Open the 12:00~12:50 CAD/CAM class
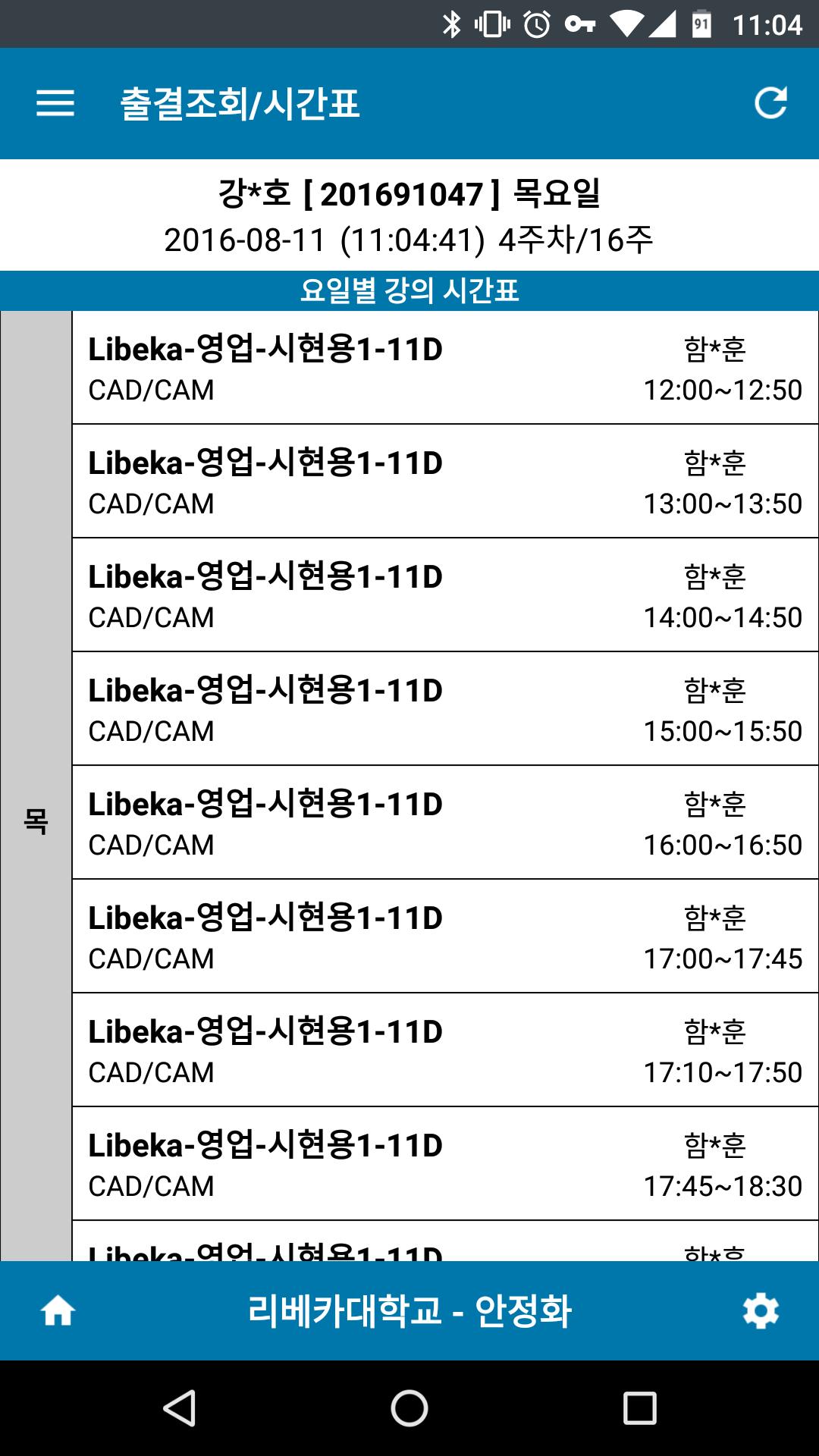Viewport: 819px width, 1456px height. (x=445, y=368)
